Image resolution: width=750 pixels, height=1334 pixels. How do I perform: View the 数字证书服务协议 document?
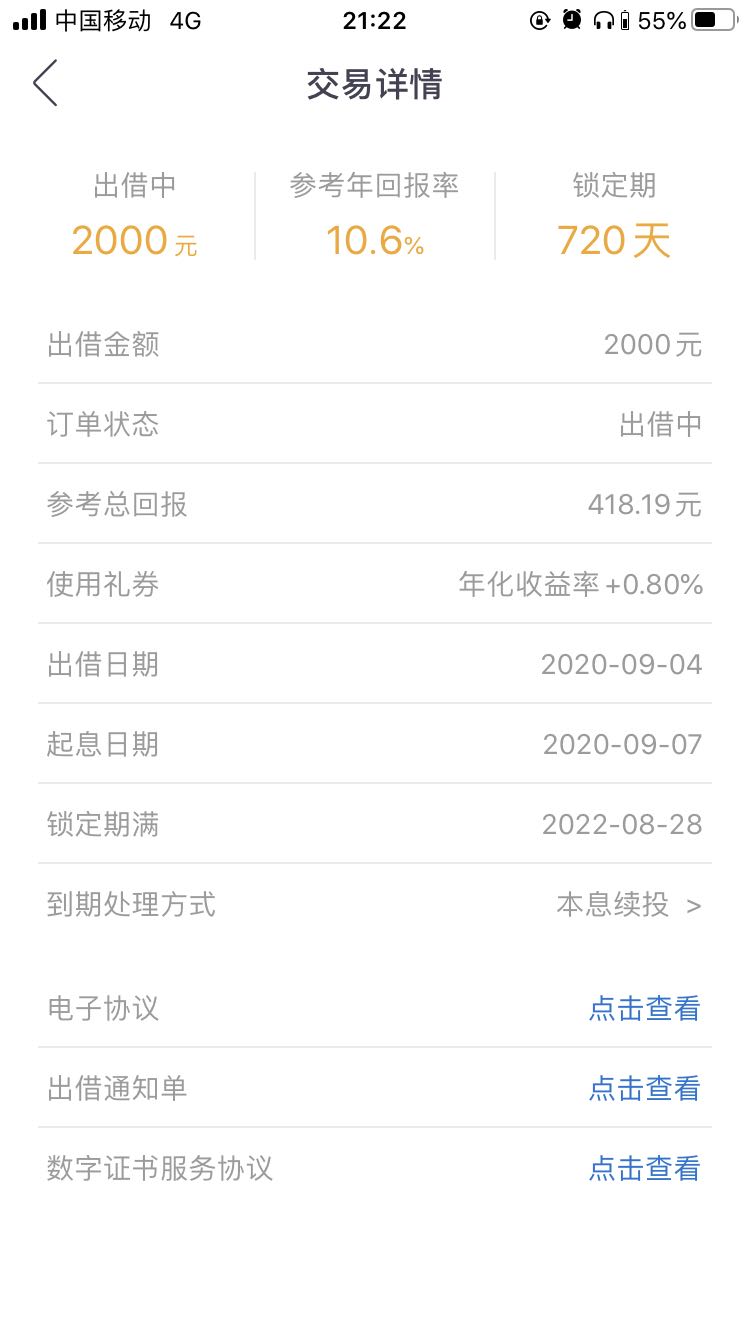click(x=644, y=1168)
